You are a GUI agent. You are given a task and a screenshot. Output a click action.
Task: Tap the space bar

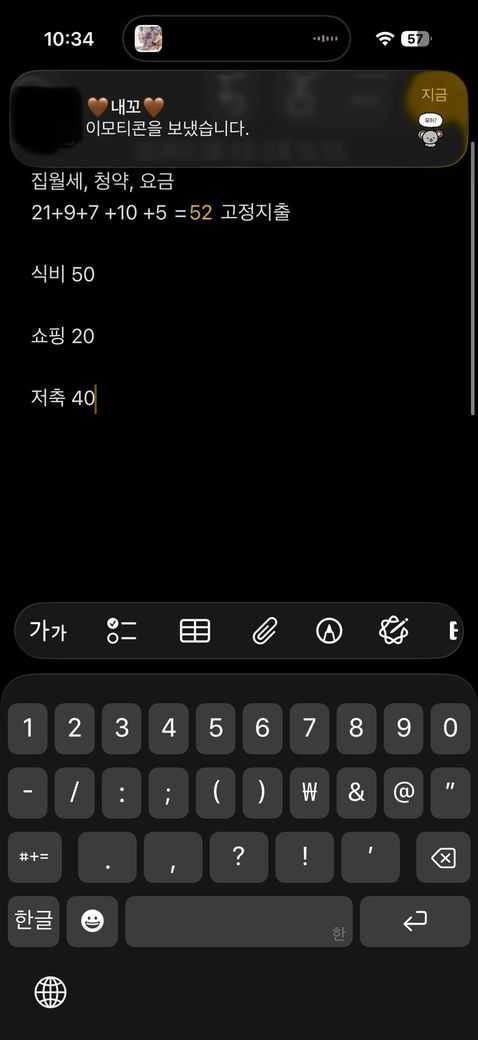pyautogui.click(x=239, y=921)
